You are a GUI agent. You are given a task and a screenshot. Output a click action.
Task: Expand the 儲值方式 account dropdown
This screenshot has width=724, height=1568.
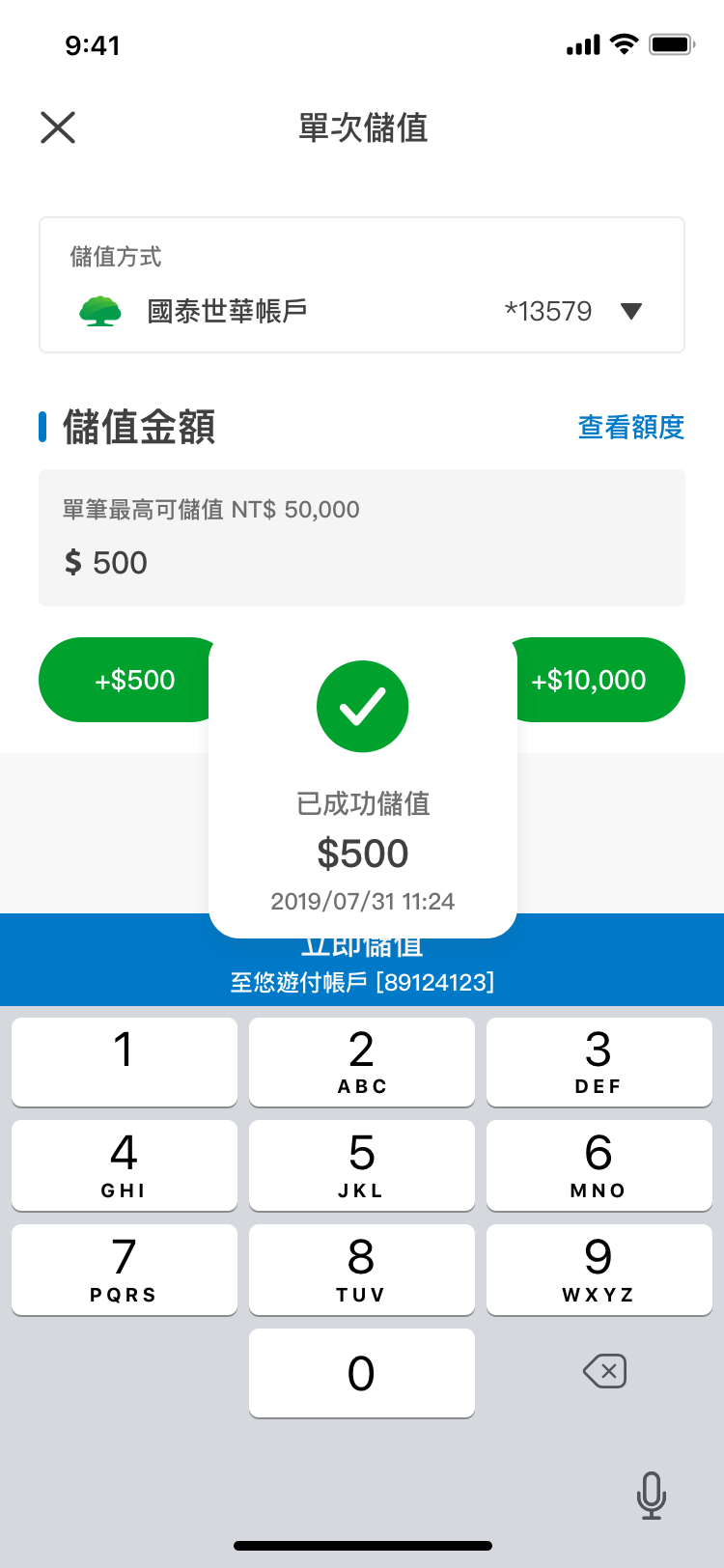pos(631,311)
